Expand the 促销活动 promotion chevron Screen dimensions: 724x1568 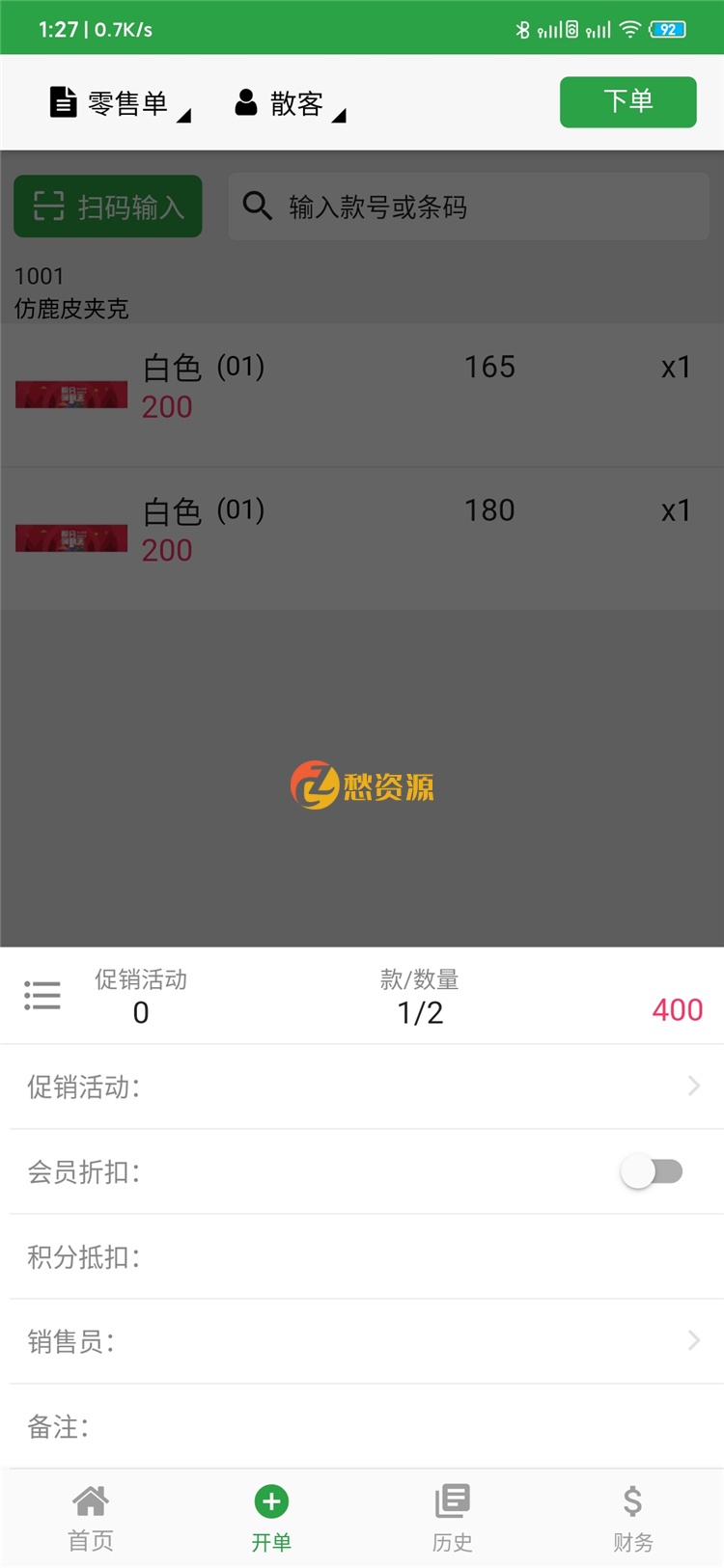click(693, 1086)
